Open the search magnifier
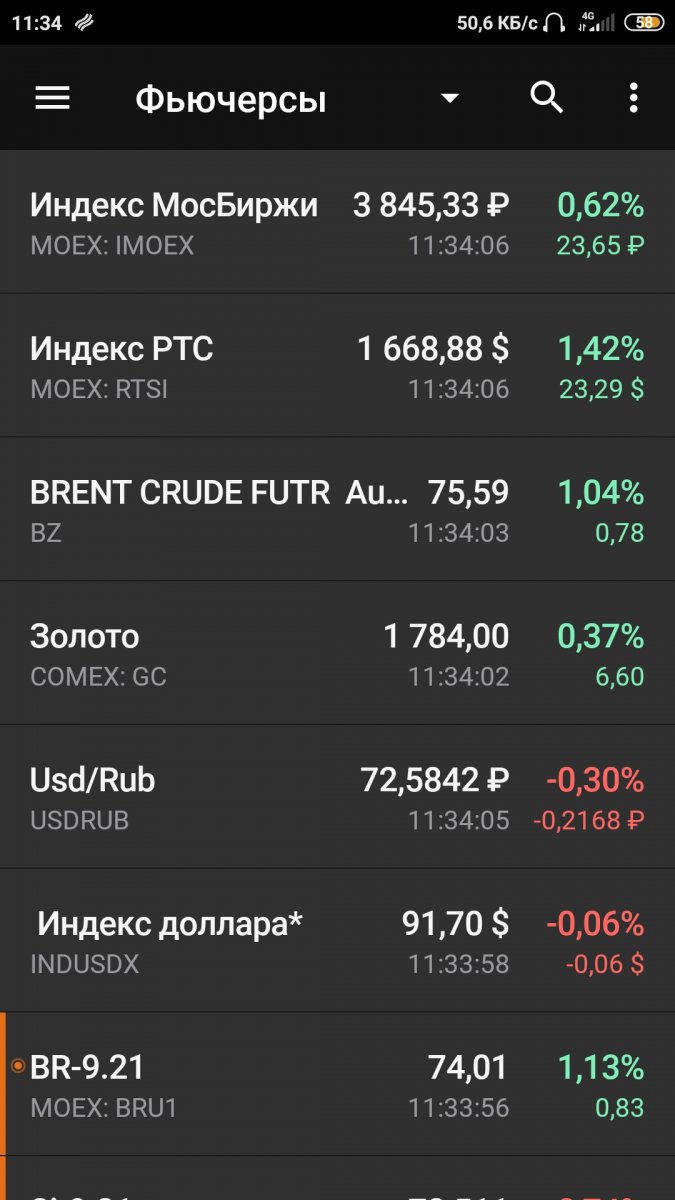The width and height of the screenshot is (675, 1200). [547, 98]
